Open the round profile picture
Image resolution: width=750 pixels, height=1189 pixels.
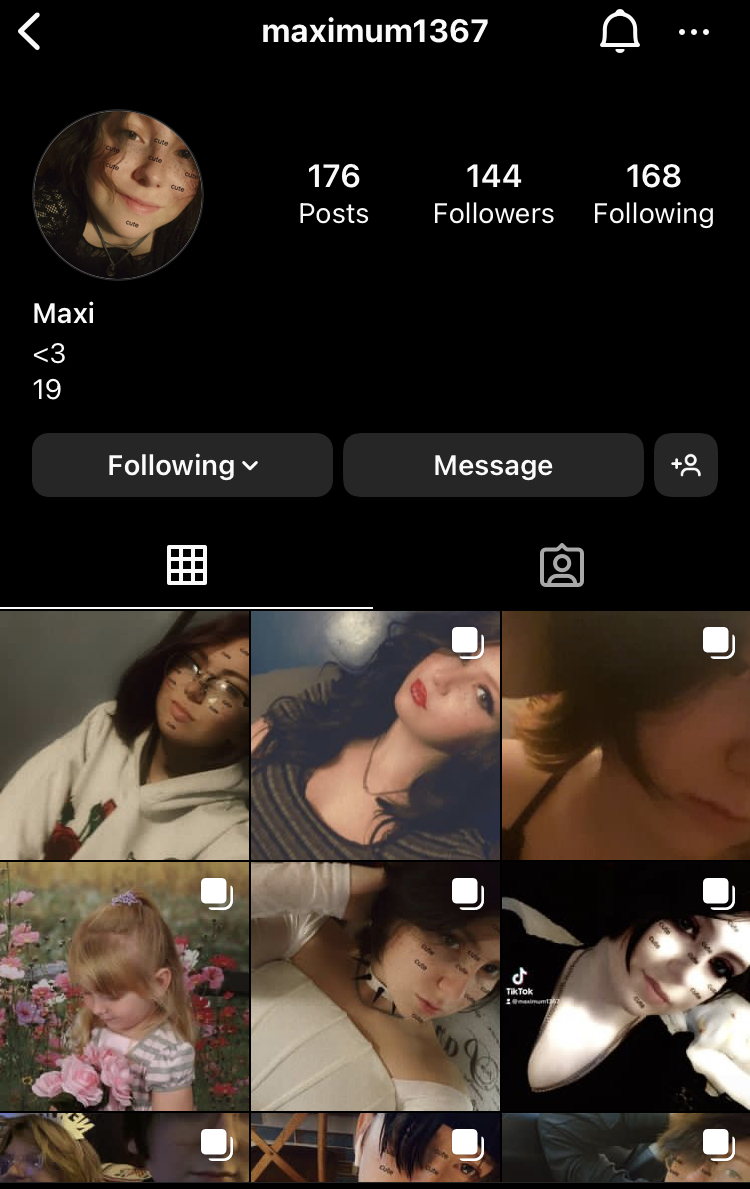118,195
